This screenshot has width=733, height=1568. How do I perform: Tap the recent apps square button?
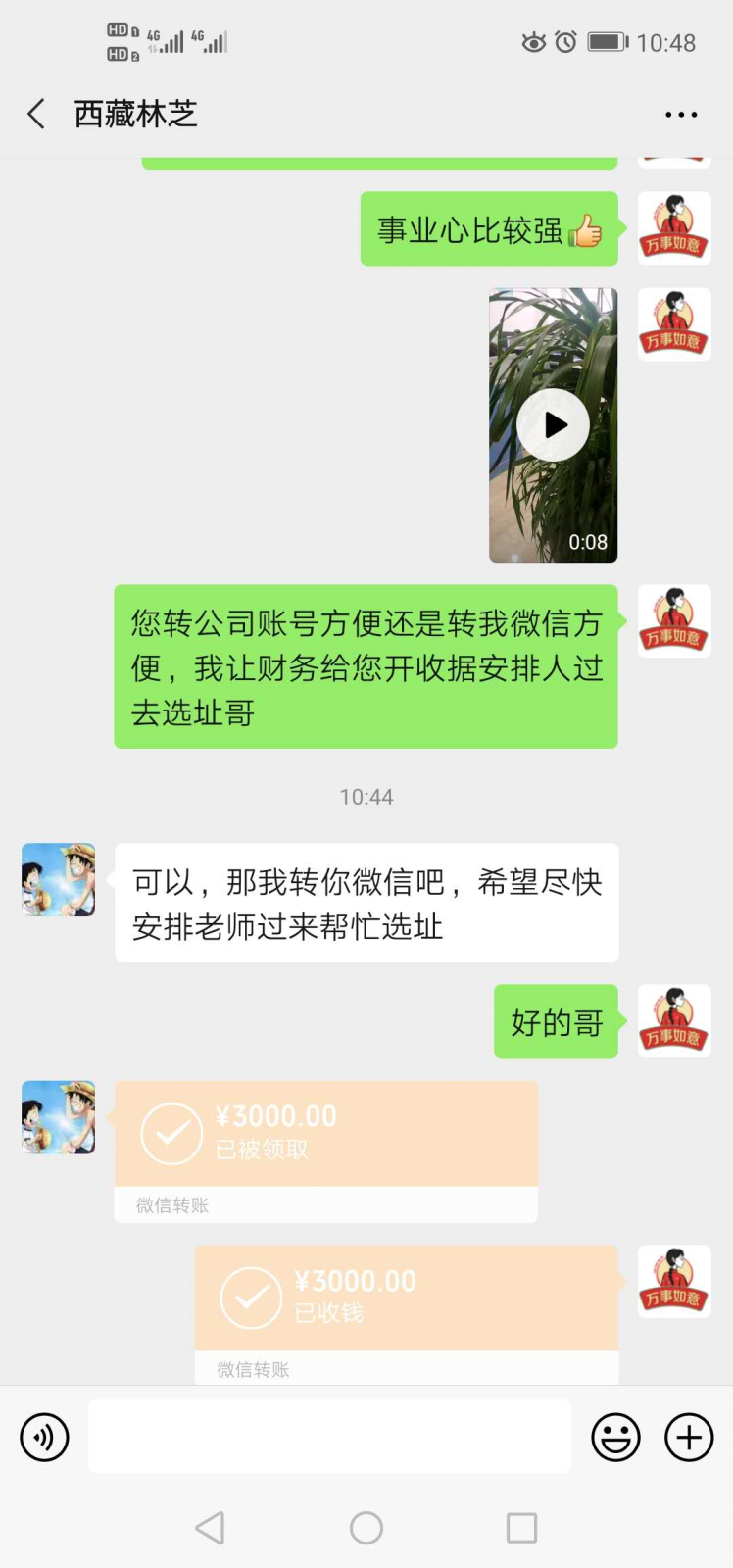(x=522, y=1526)
